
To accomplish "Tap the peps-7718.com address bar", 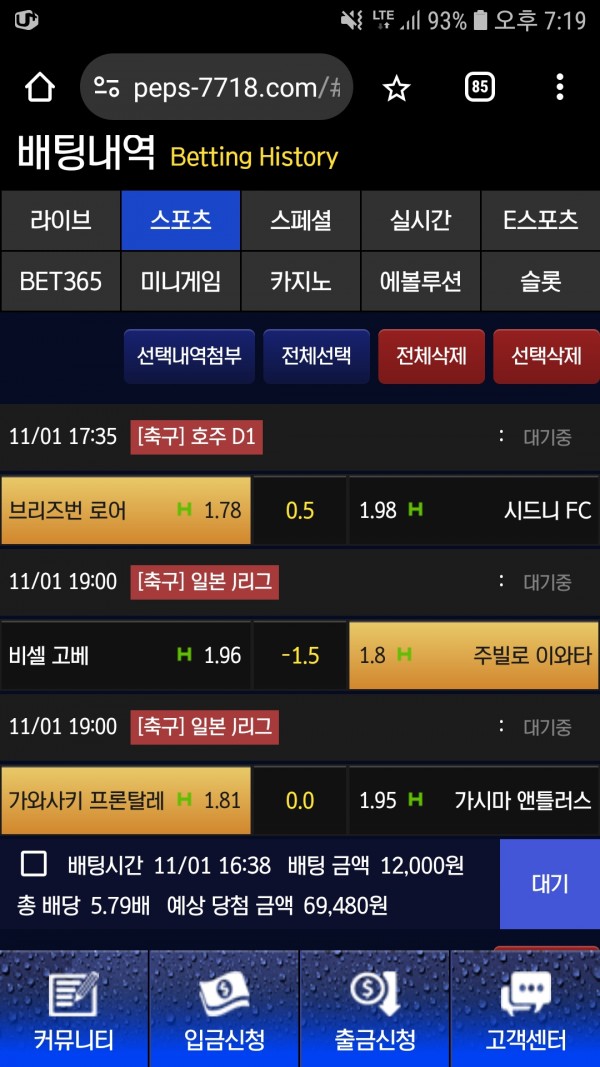I will [216, 87].
